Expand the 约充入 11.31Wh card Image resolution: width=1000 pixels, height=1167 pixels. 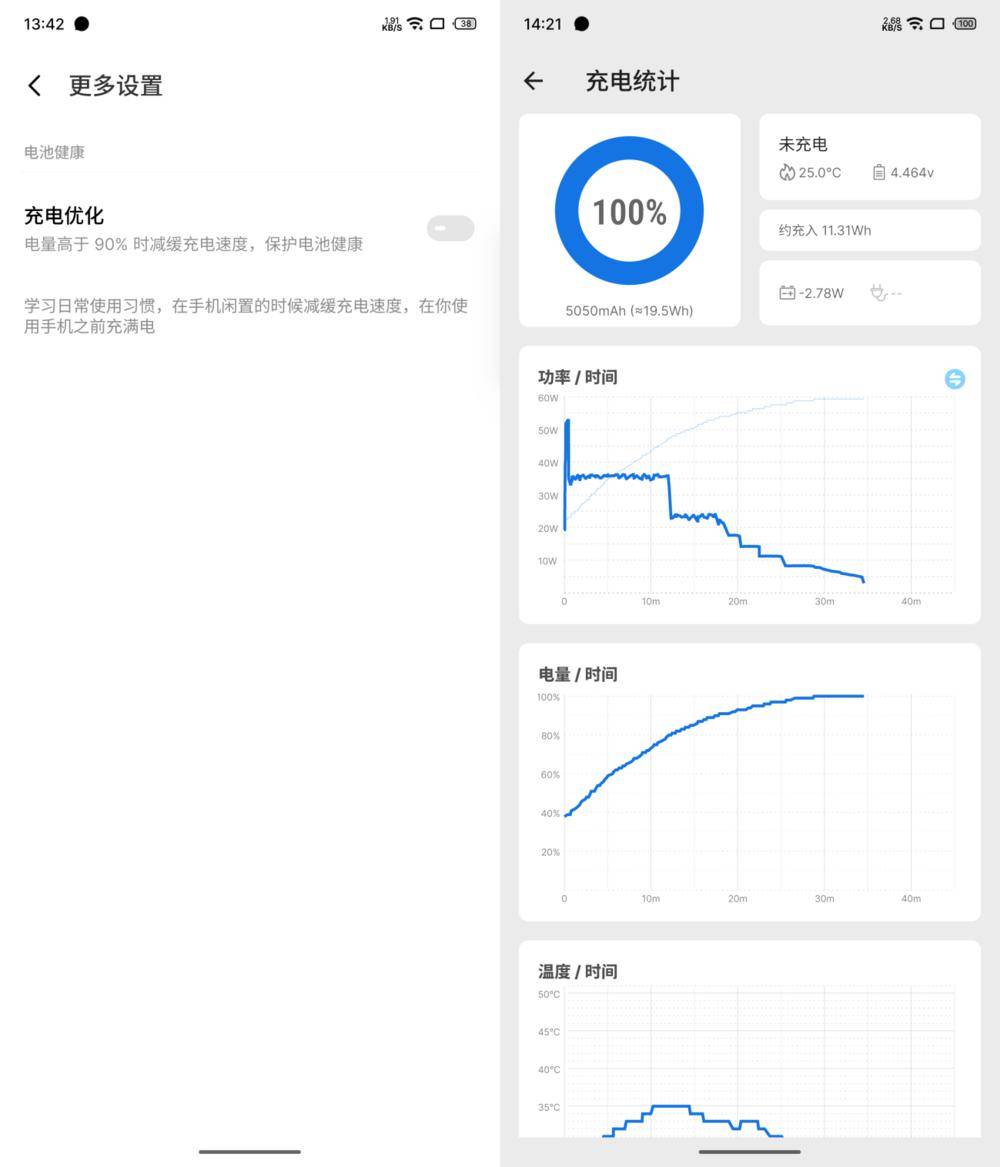pyautogui.click(x=869, y=230)
